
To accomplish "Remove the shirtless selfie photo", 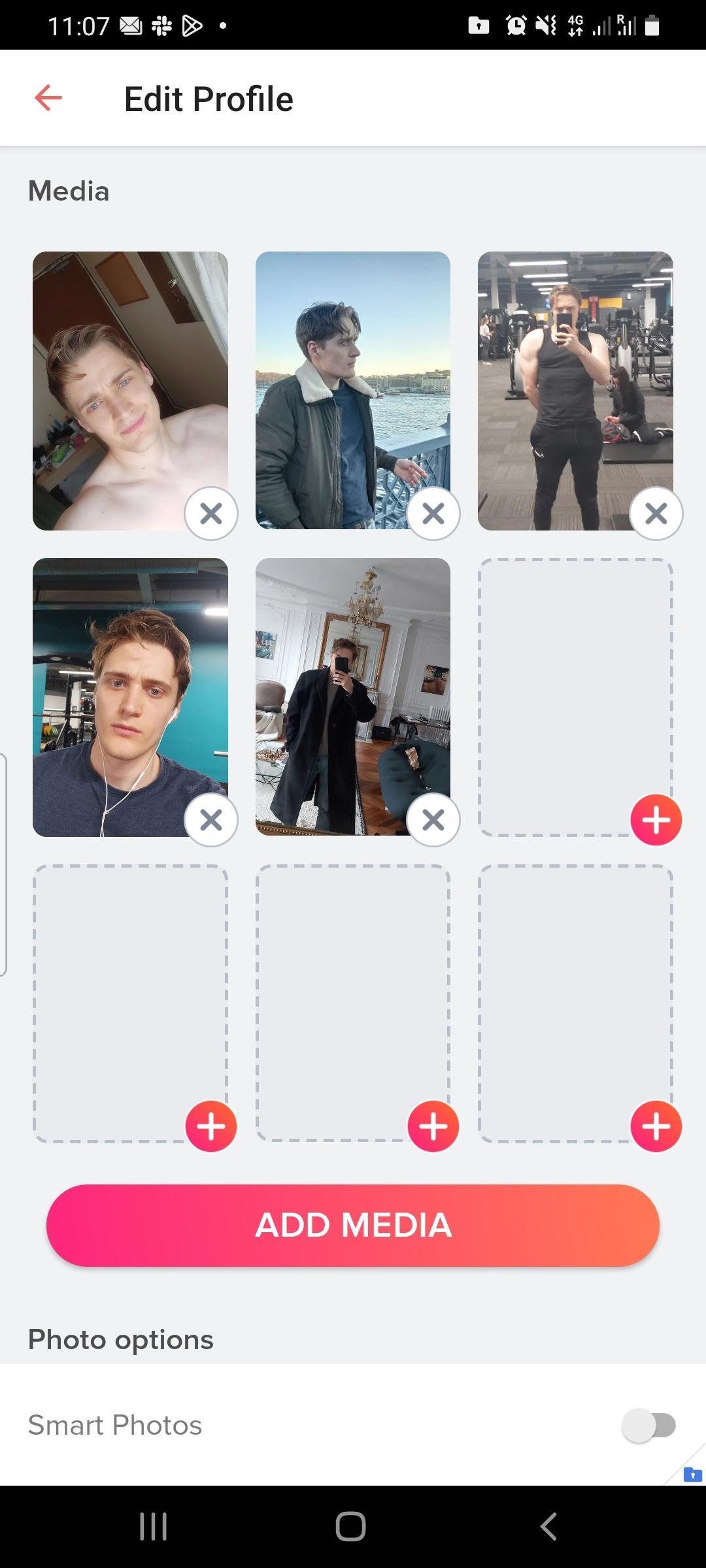I will (x=210, y=514).
